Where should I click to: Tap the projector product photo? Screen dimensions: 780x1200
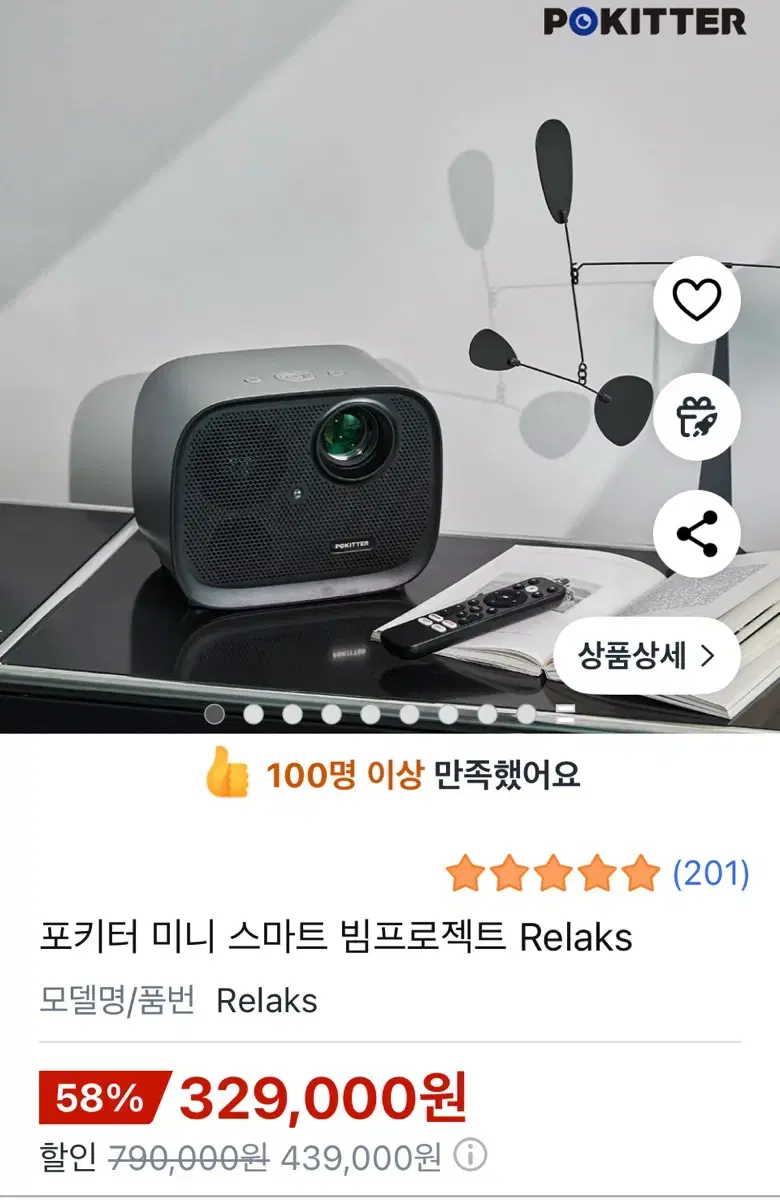click(290, 470)
